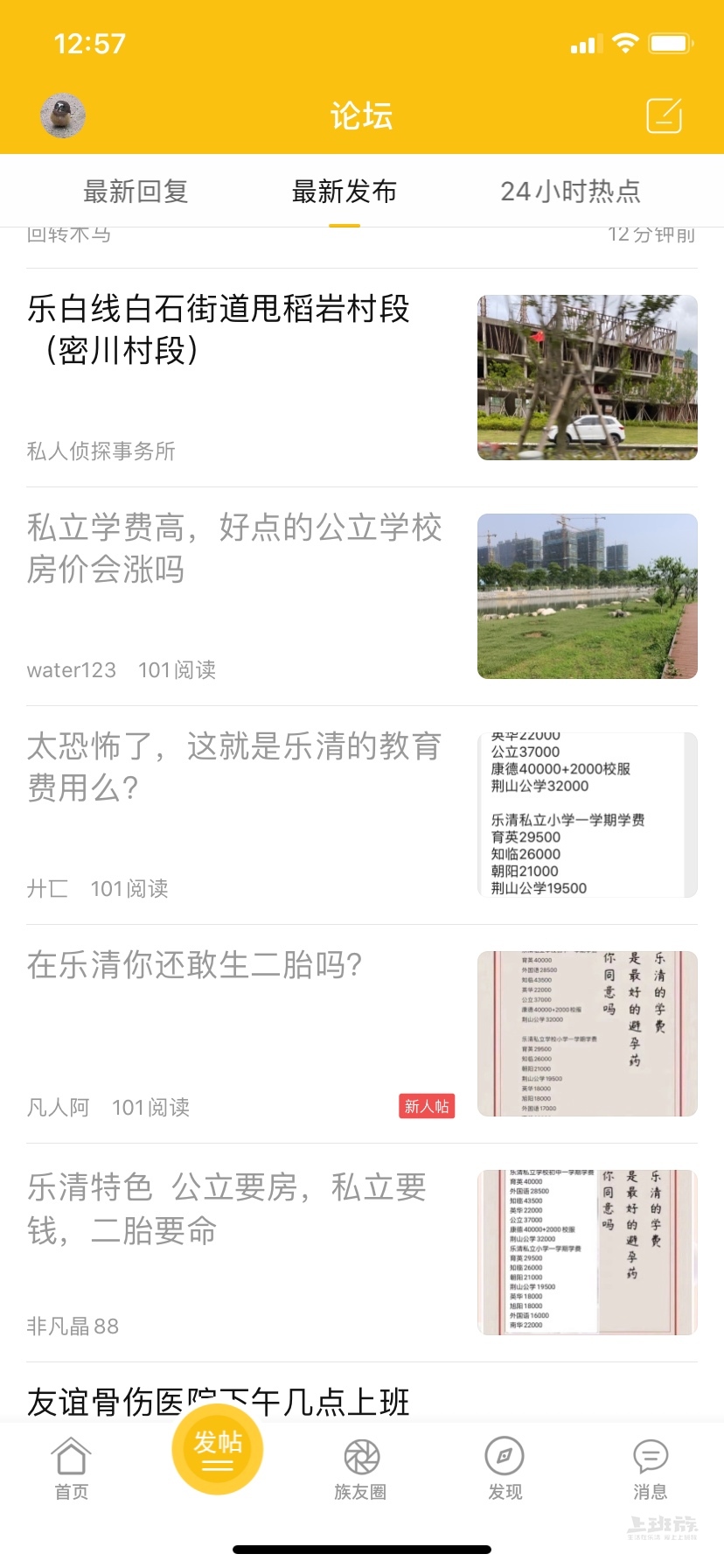Open the profile avatar
The image size is (724, 1568).
tap(63, 115)
